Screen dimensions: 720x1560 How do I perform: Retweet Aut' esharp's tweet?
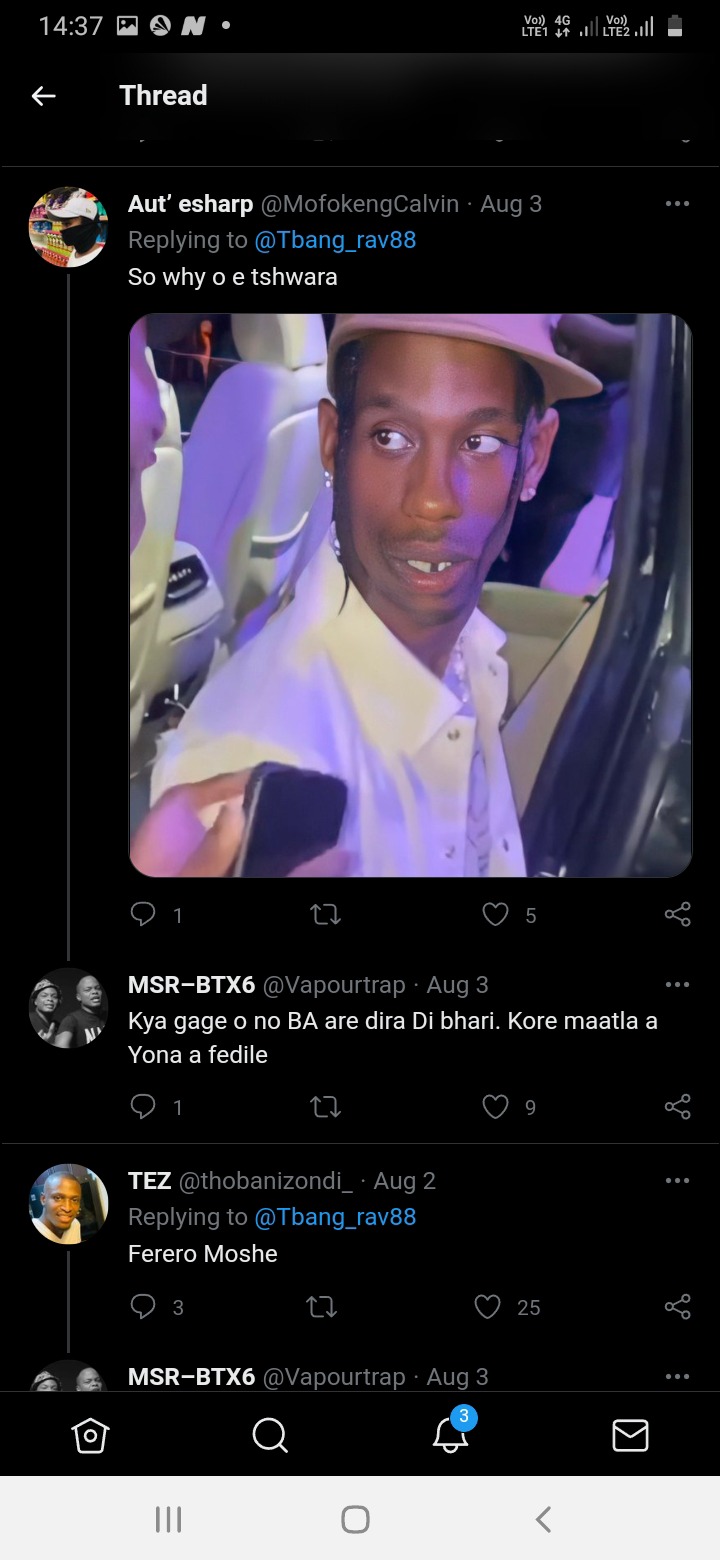326,914
